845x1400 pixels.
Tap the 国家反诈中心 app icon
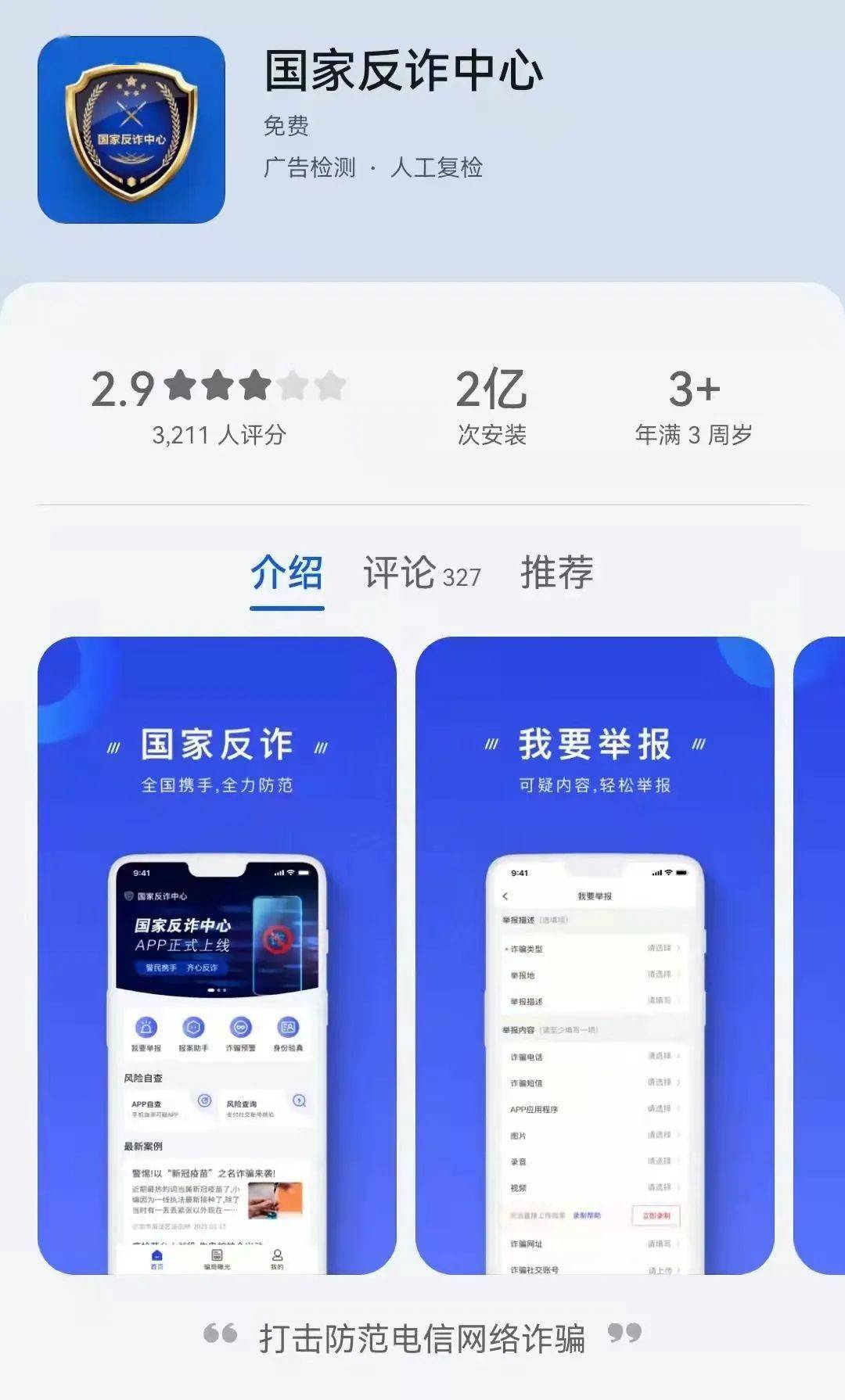pos(131,130)
